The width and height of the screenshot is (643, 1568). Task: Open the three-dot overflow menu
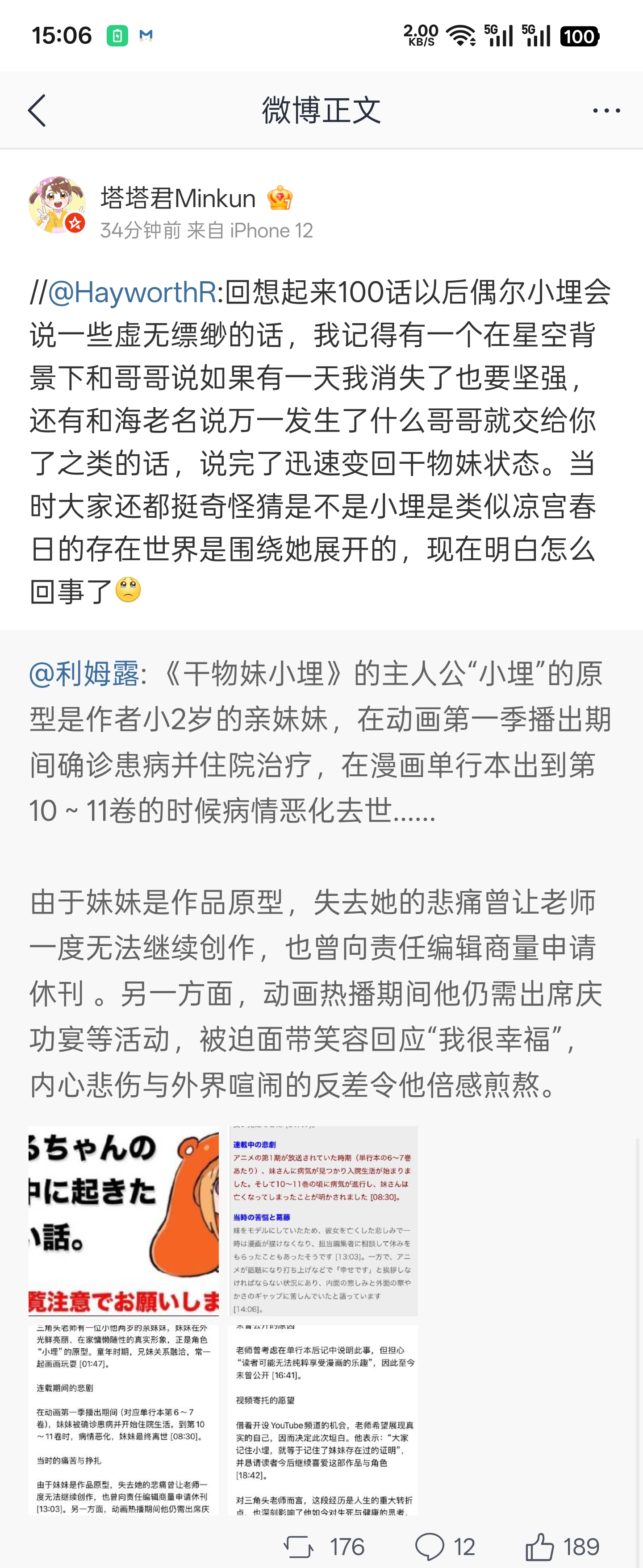pos(606,110)
